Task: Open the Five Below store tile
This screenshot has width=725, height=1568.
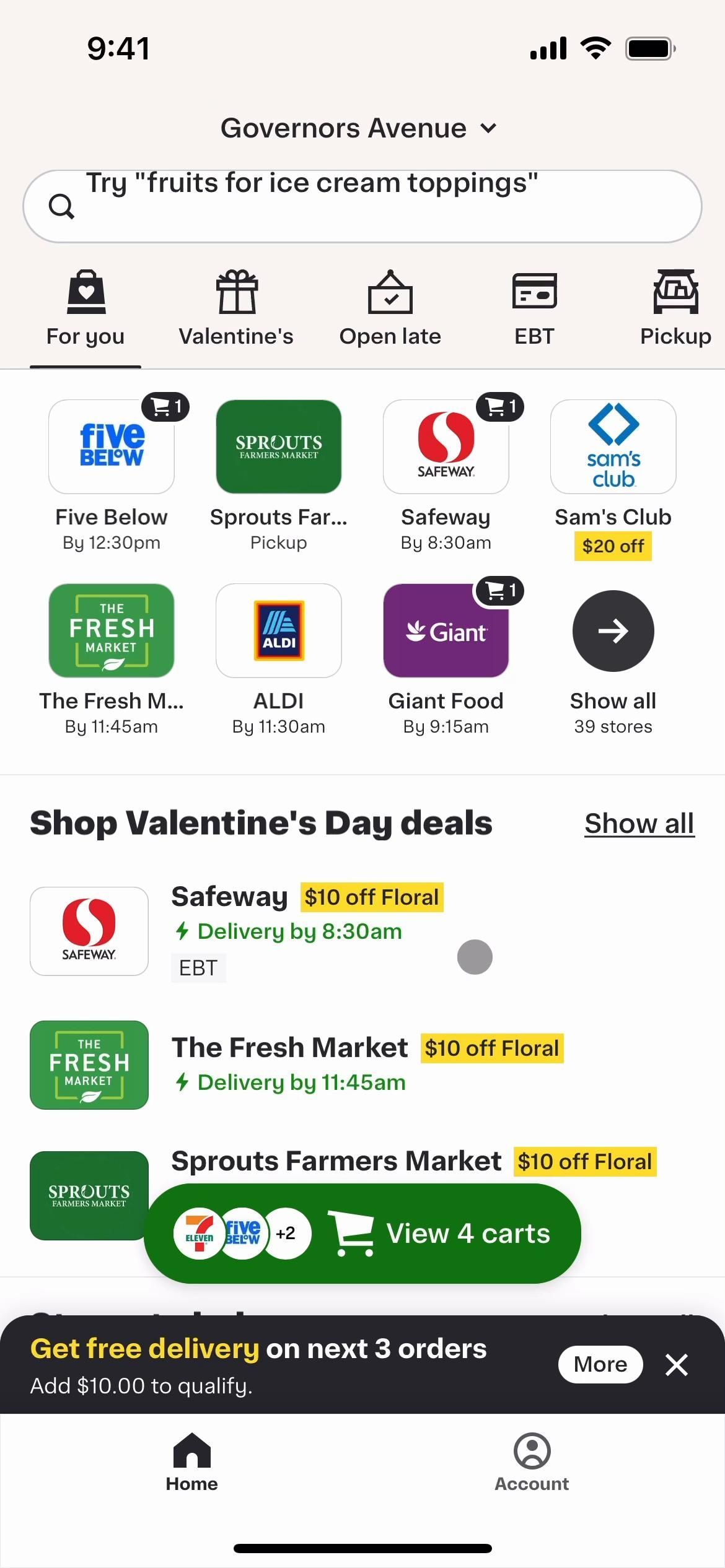Action: click(x=112, y=447)
